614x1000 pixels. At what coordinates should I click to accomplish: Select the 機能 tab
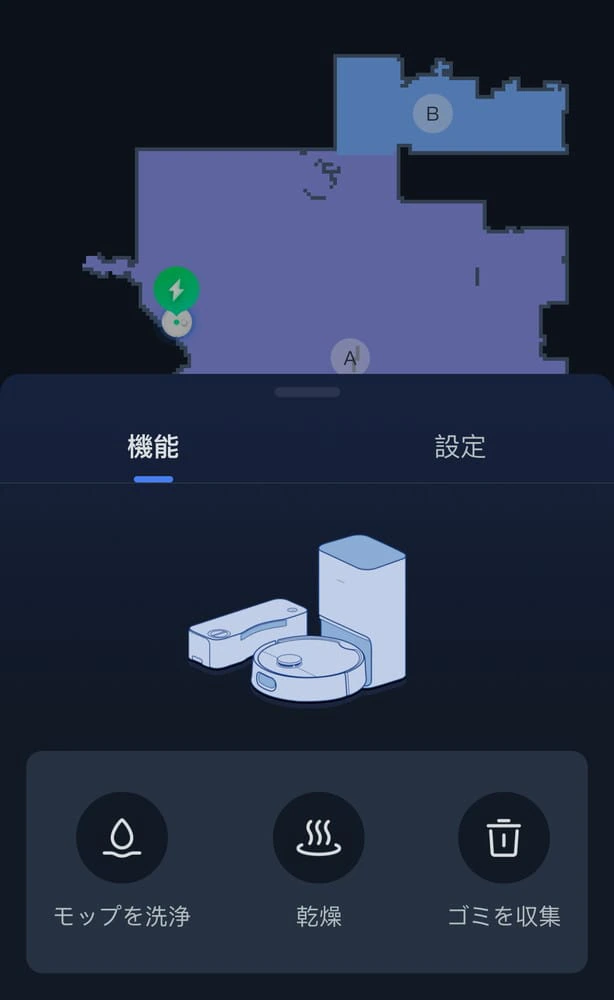[153, 447]
